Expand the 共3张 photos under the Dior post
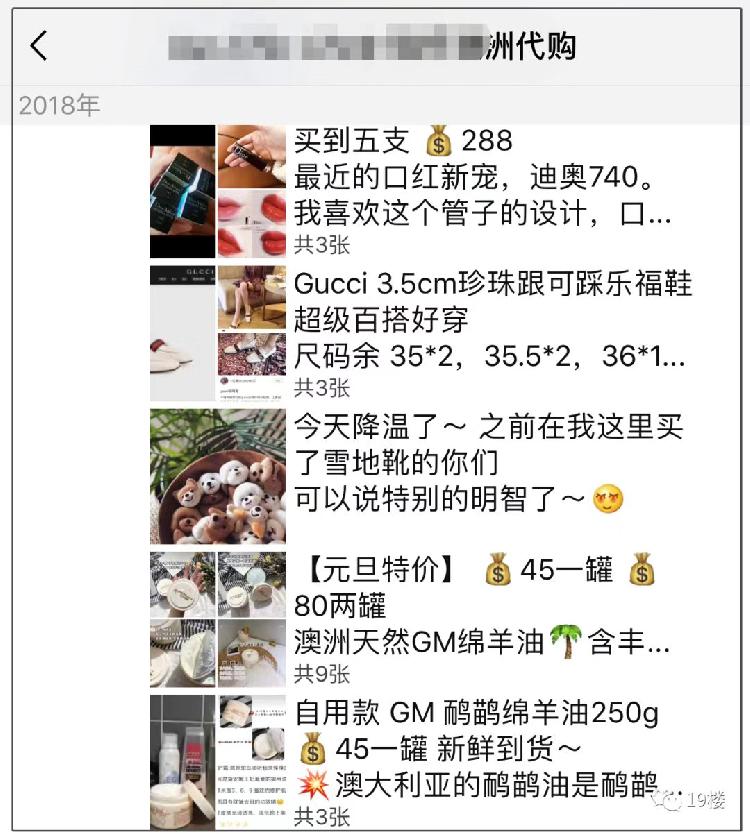This screenshot has width=750, height=834. 322,242
